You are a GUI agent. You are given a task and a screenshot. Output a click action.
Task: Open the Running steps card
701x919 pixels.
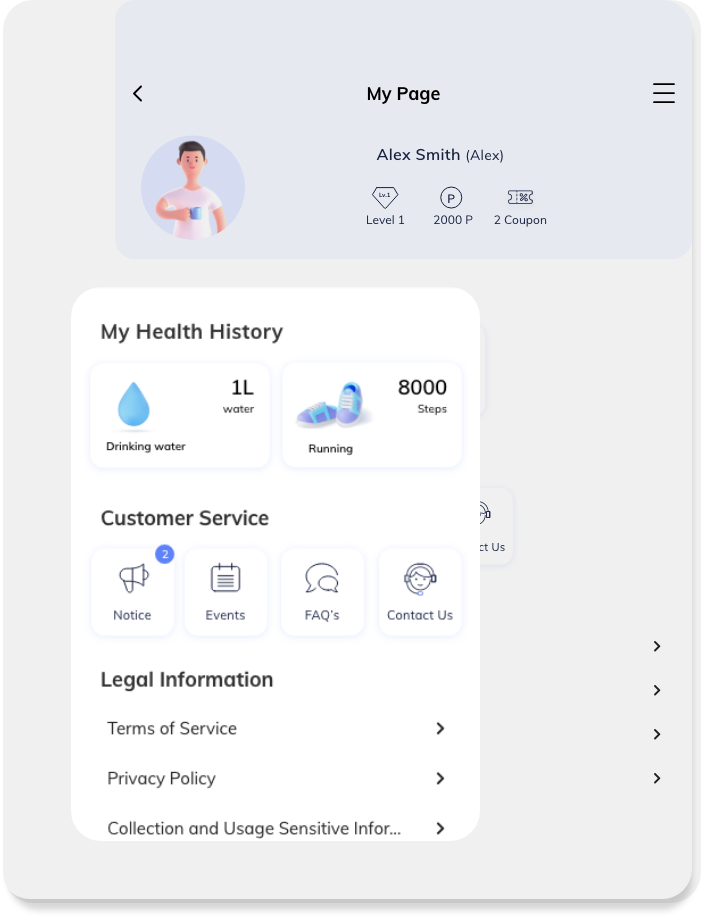(x=372, y=415)
